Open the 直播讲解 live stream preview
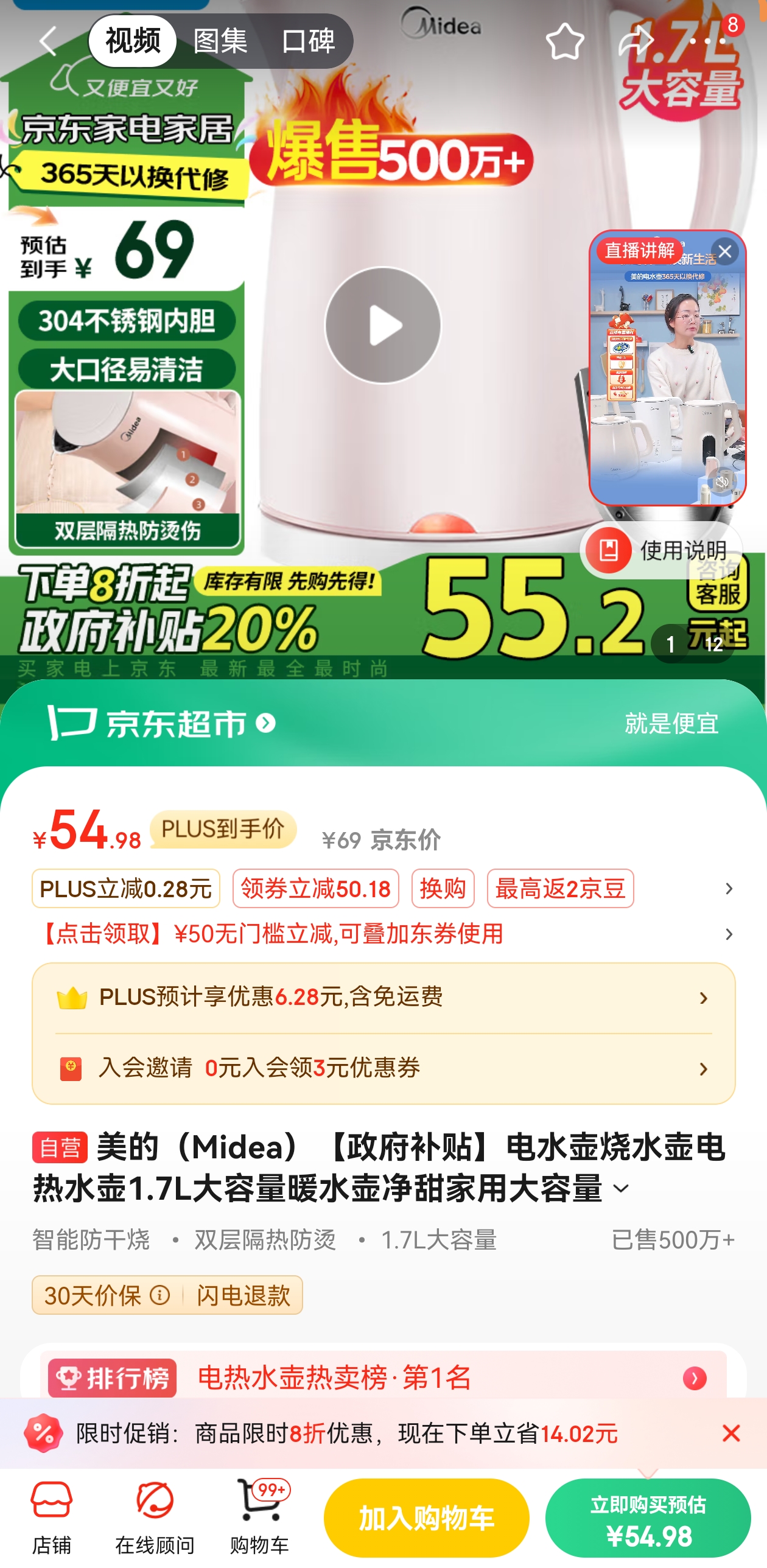The image size is (767, 1568). (667, 377)
